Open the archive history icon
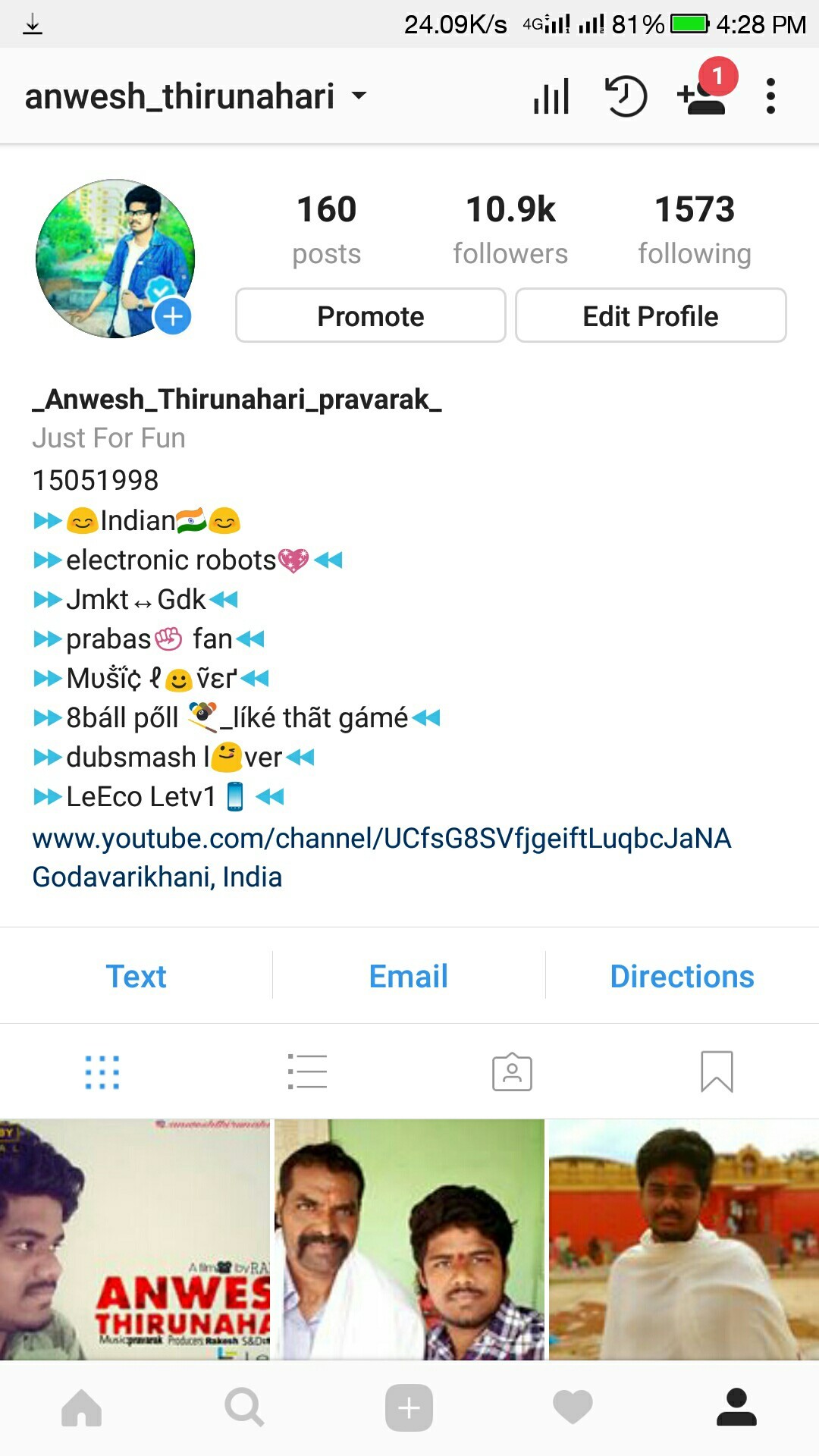 (x=626, y=97)
